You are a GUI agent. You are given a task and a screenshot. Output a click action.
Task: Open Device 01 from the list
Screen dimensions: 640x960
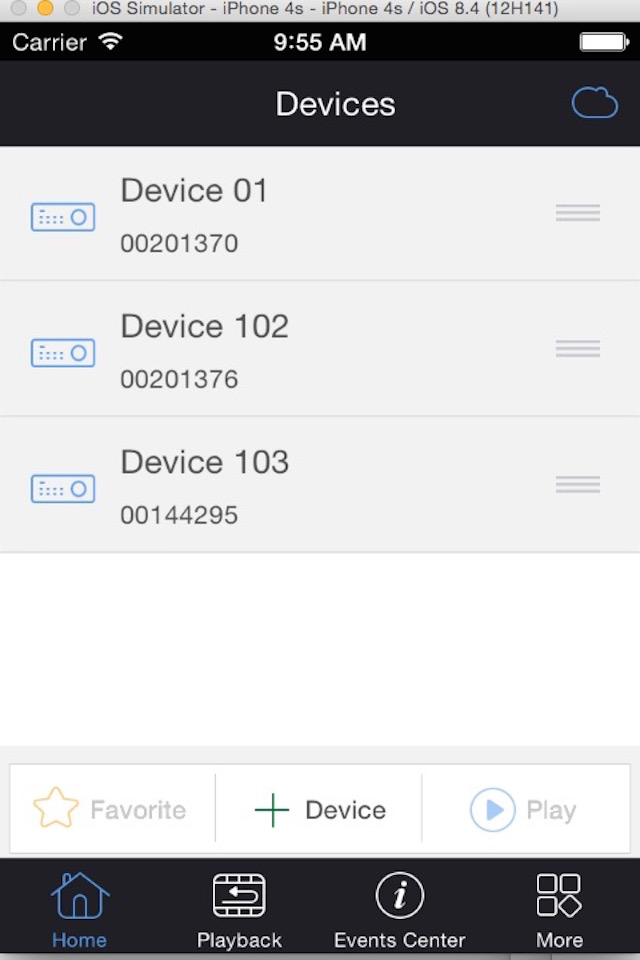point(300,214)
